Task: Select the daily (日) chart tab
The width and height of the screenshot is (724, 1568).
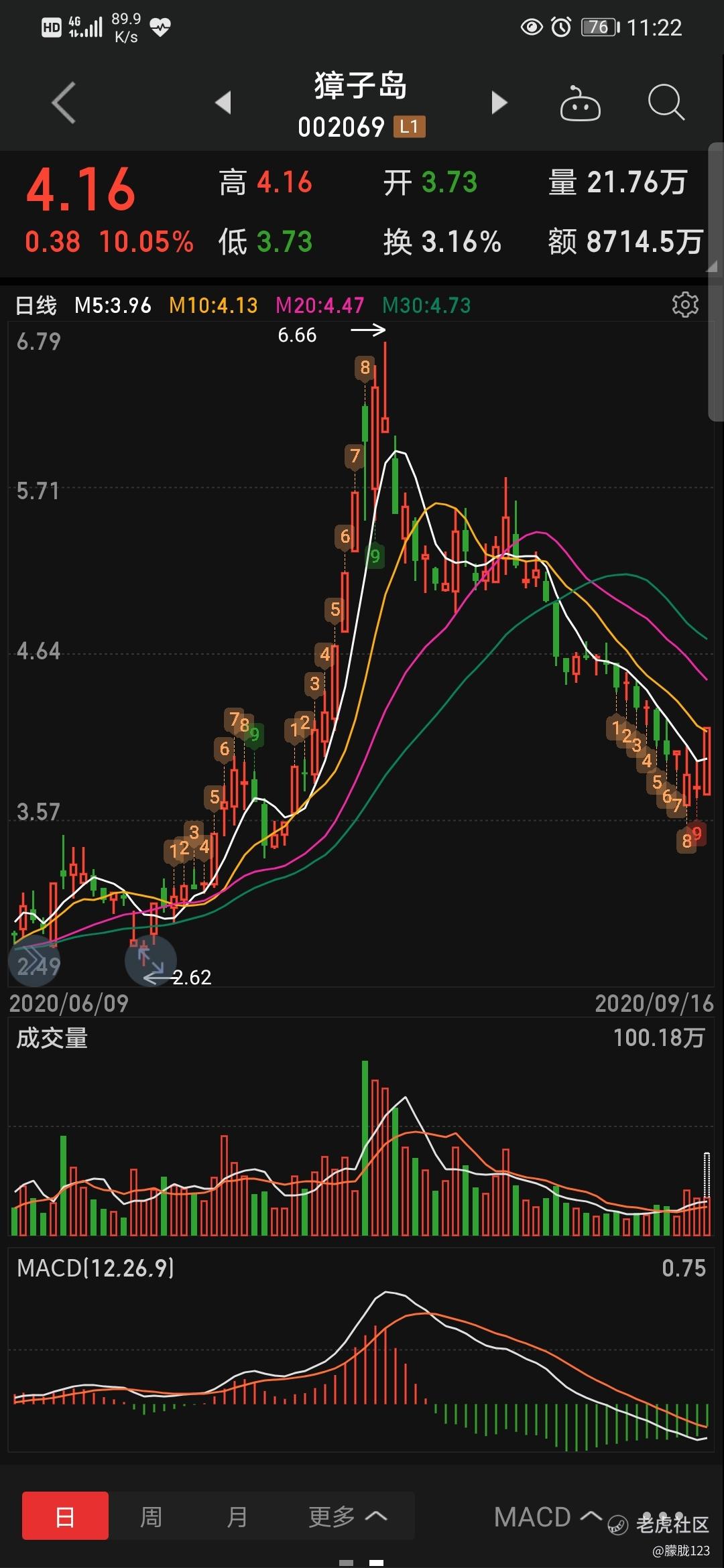Action: click(x=65, y=1516)
